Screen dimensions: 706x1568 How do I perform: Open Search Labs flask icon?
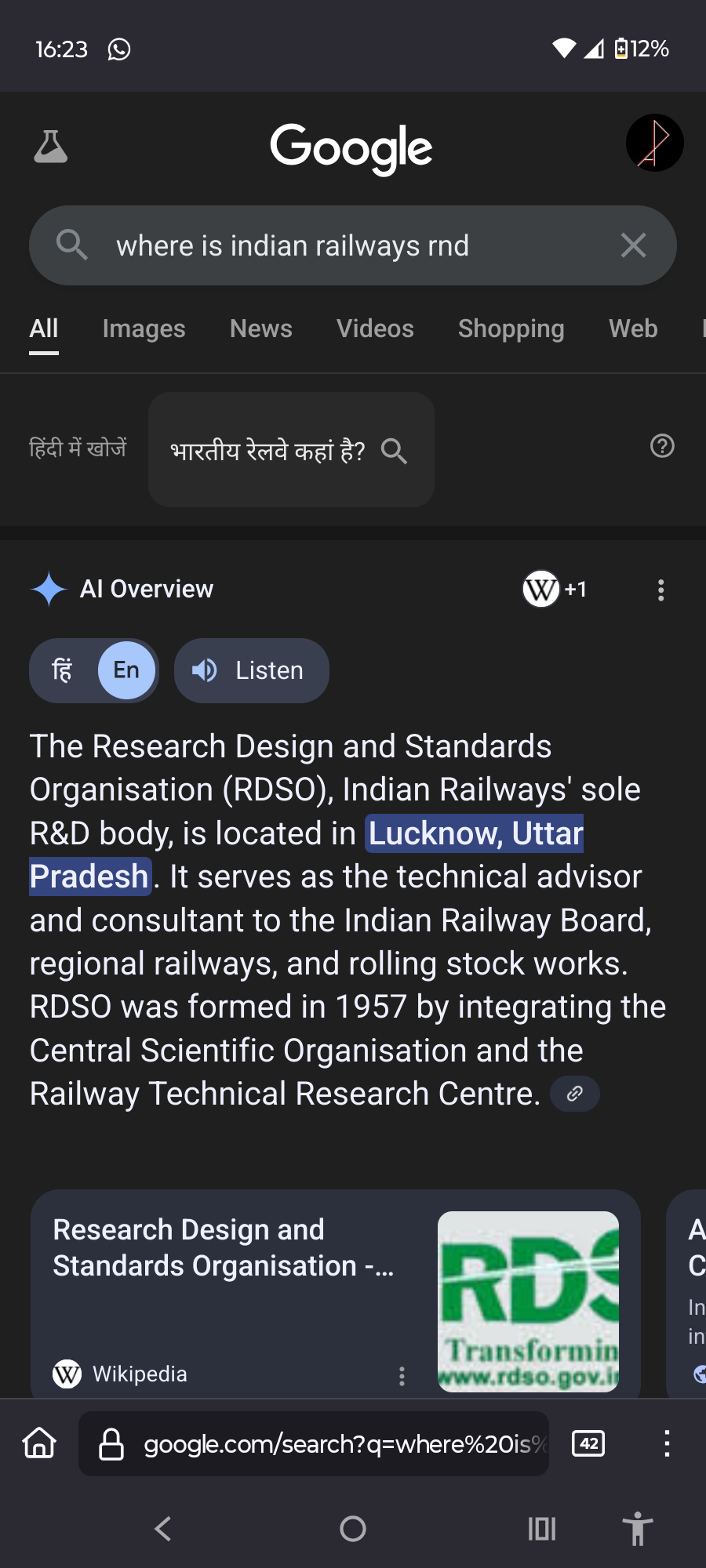point(51,147)
